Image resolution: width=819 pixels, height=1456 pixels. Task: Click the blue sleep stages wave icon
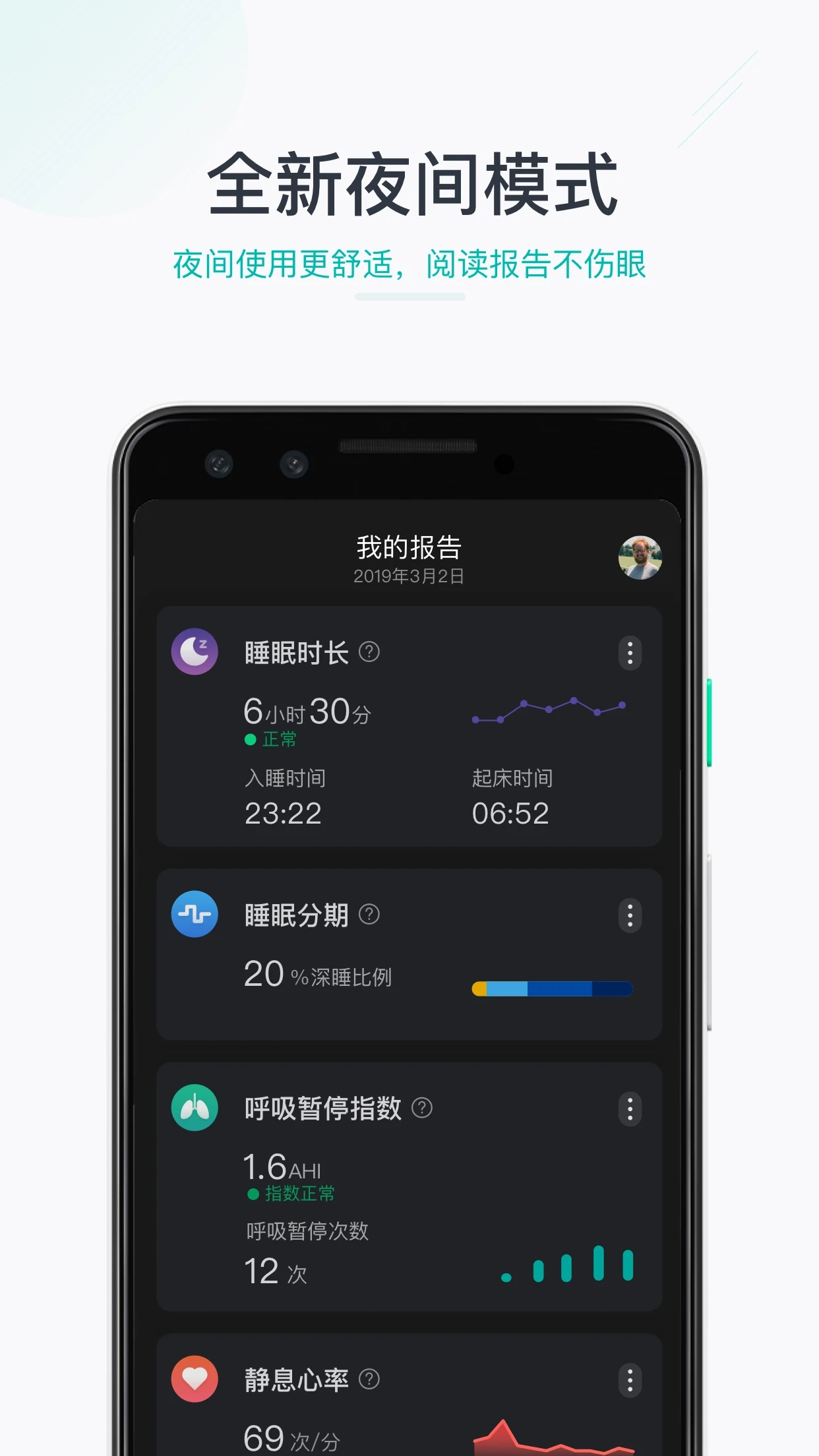click(x=195, y=915)
